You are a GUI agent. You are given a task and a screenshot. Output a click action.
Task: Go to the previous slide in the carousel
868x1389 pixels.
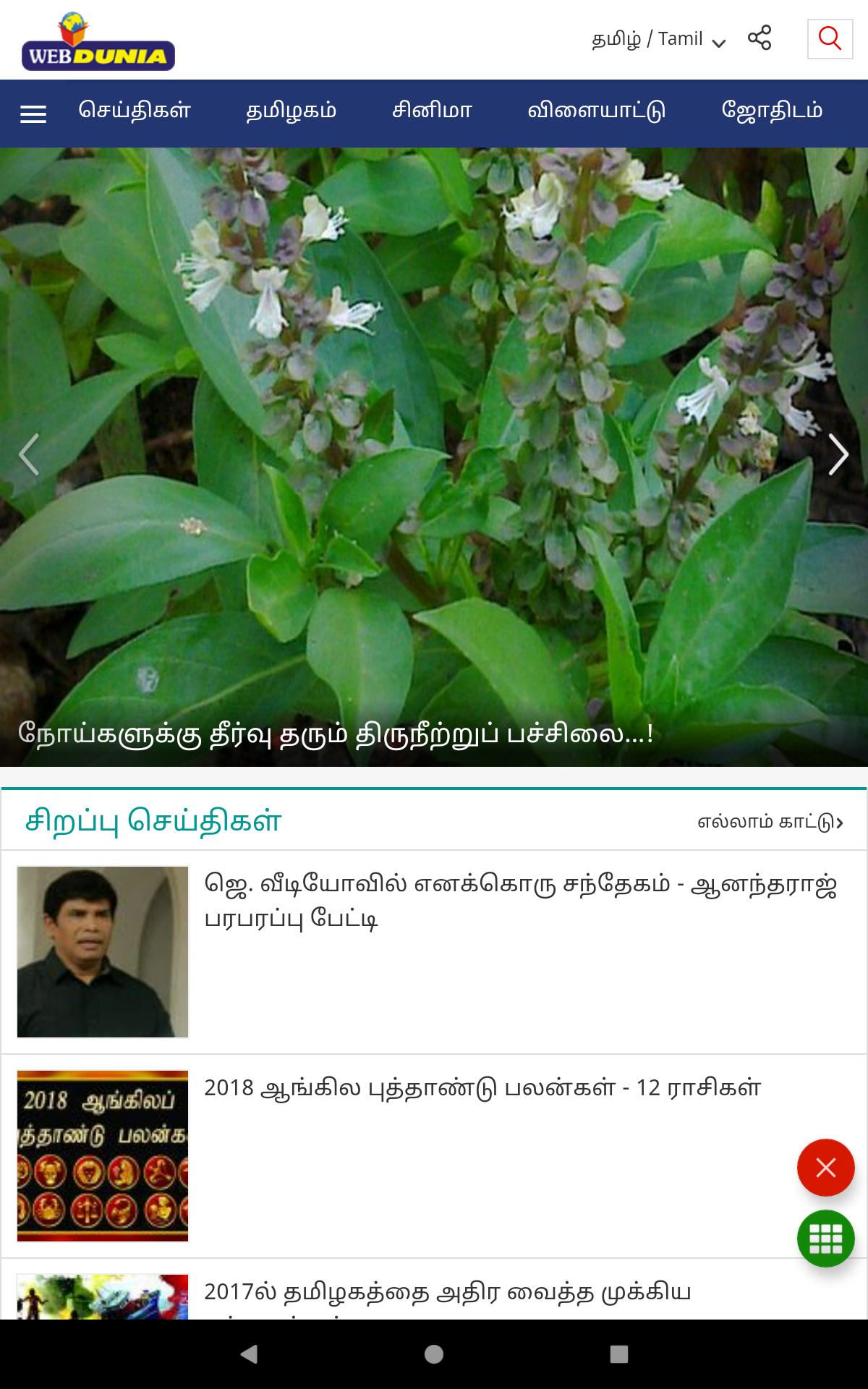point(29,455)
